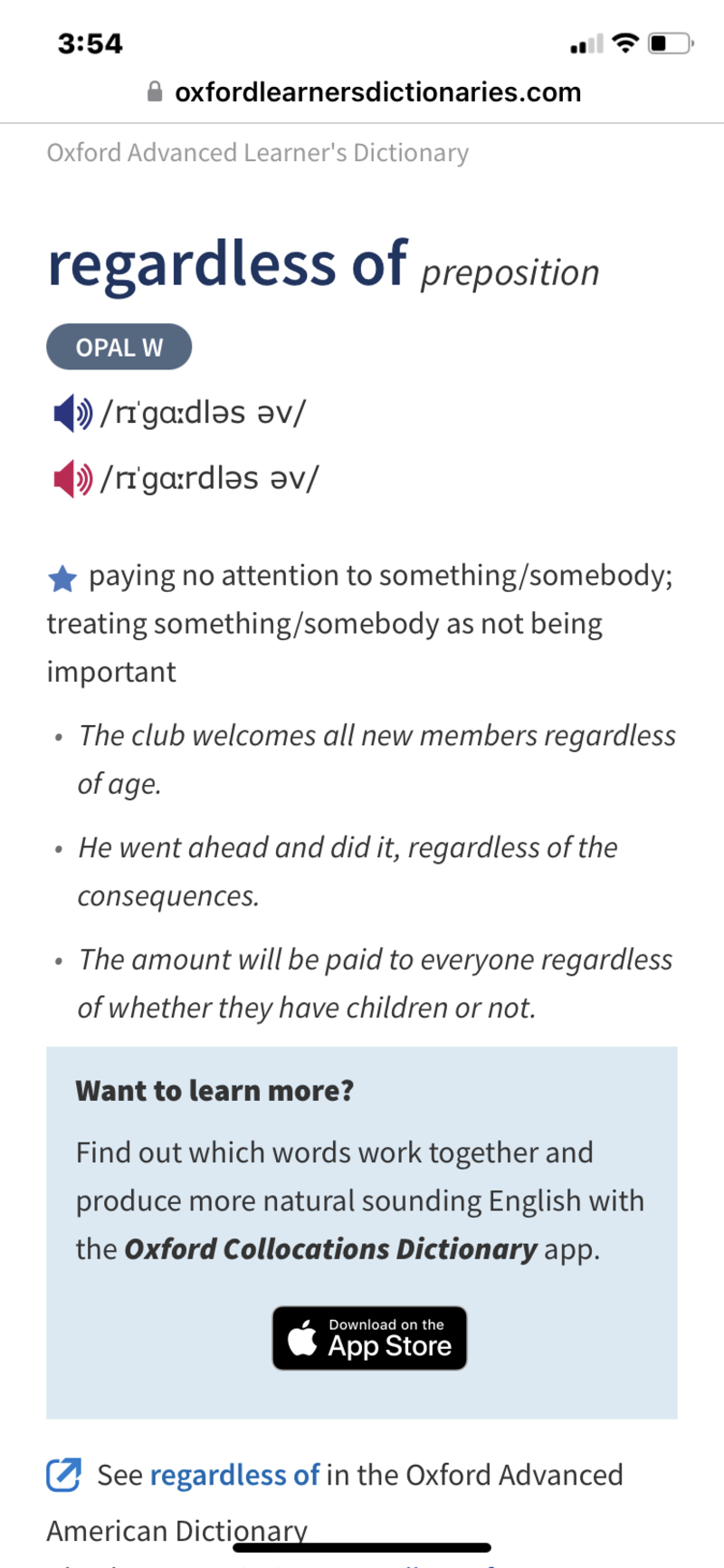Open the Oxford Advanced Learner's Dictionary breadcrumb
Image resolution: width=724 pixels, height=1568 pixels.
point(257,152)
